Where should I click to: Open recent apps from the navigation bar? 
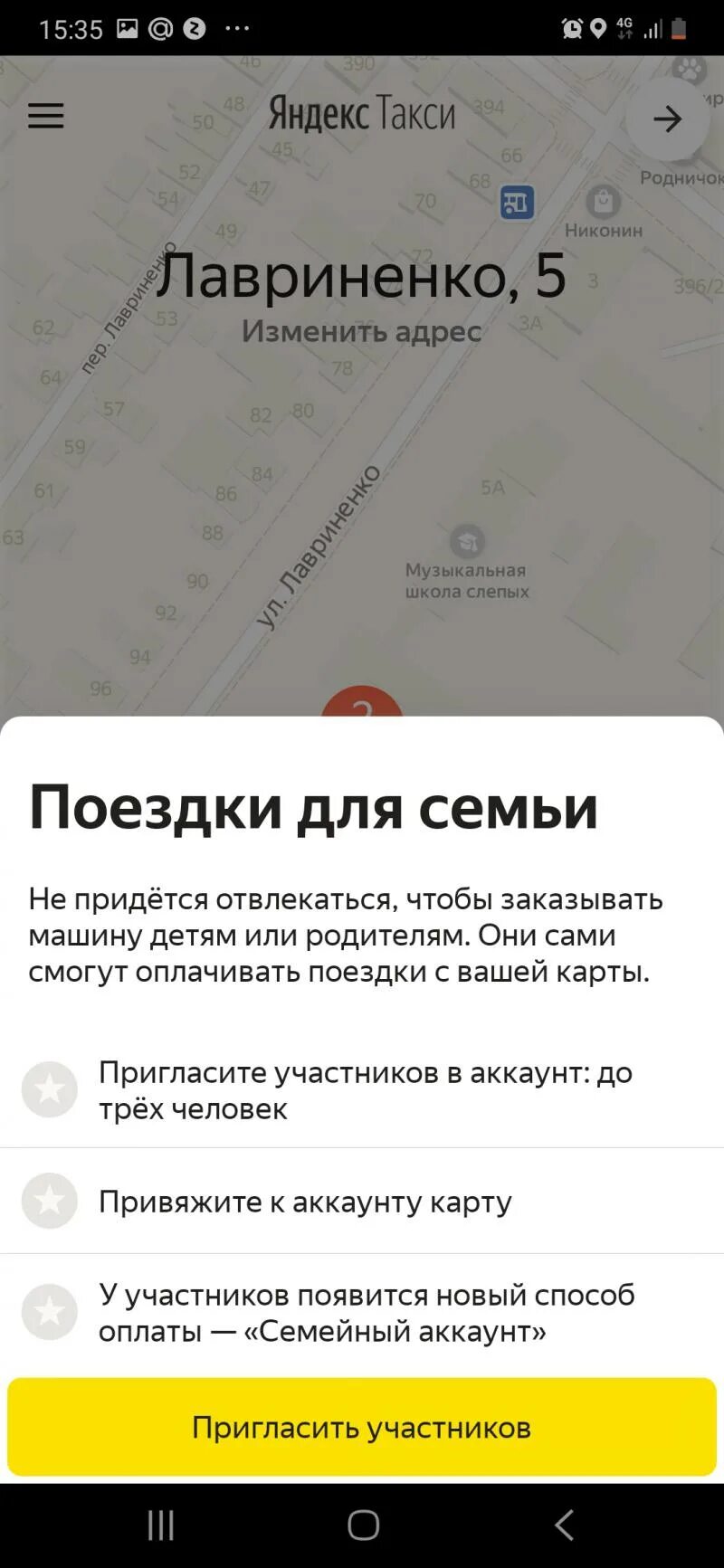[x=161, y=1525]
